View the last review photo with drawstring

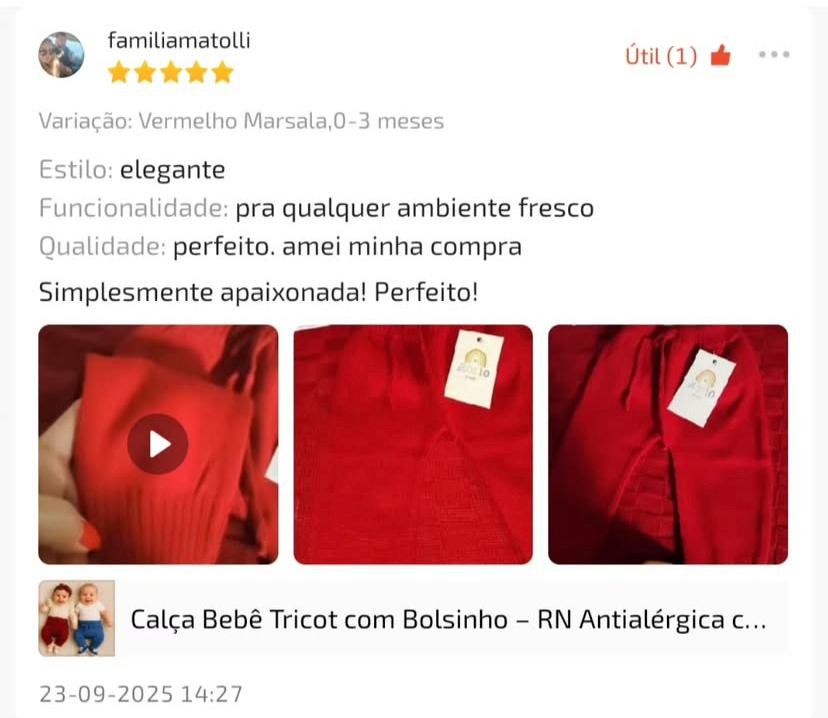pos(668,444)
